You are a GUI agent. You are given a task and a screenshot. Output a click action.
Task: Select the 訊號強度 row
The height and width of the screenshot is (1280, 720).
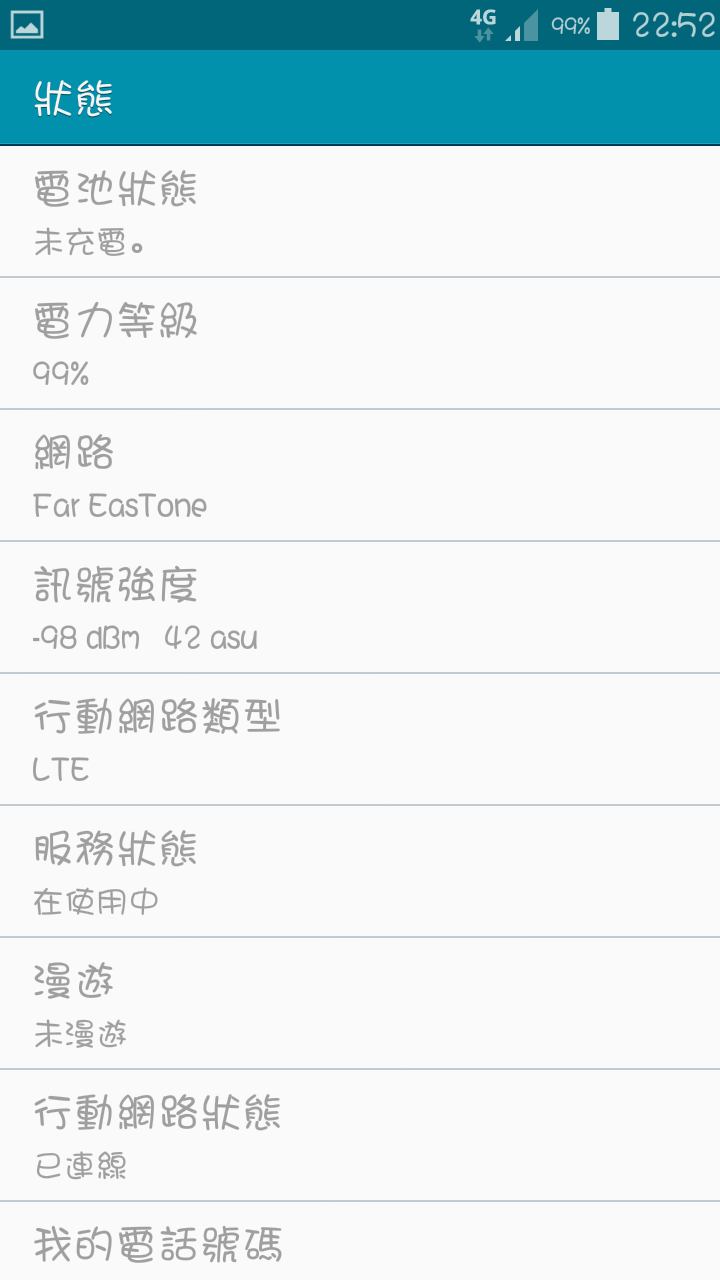(360, 607)
